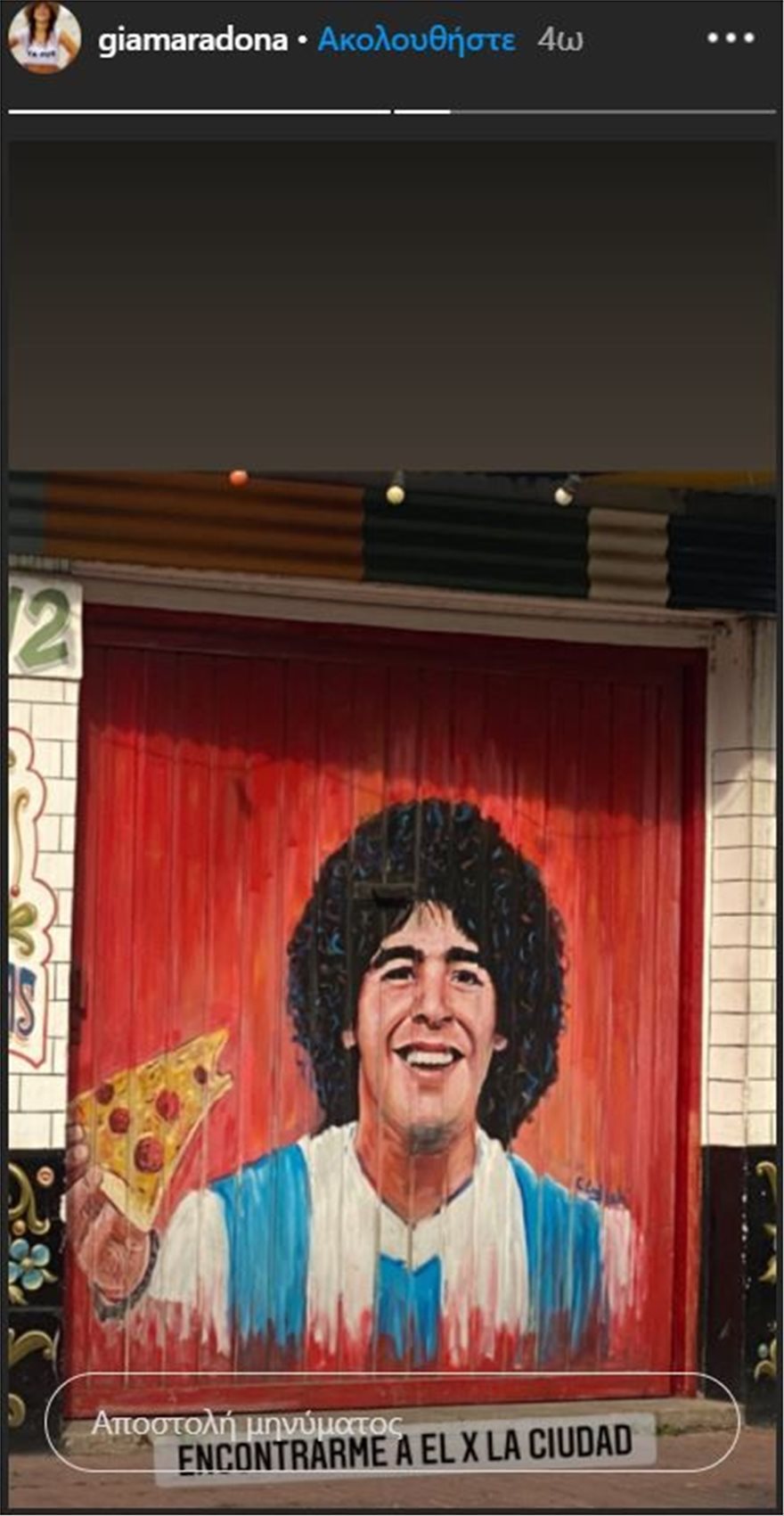Open giamaradona's profile picture

point(45,37)
